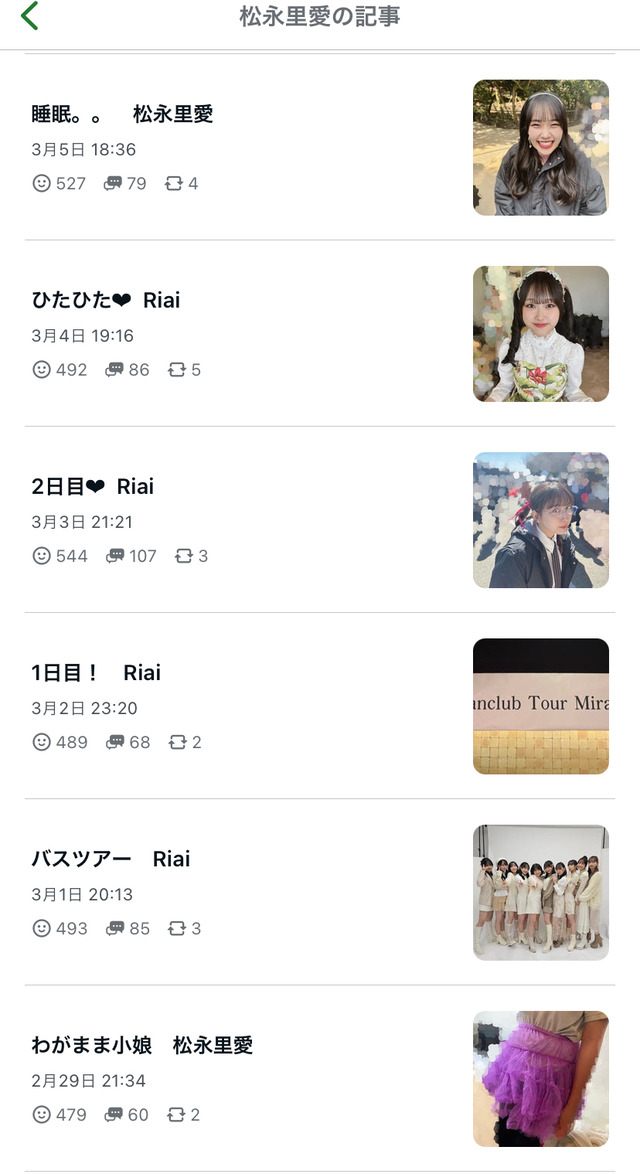Open the わがまま小娘 松永里愛 article
This screenshot has width=640, height=1174.
click(x=142, y=1045)
